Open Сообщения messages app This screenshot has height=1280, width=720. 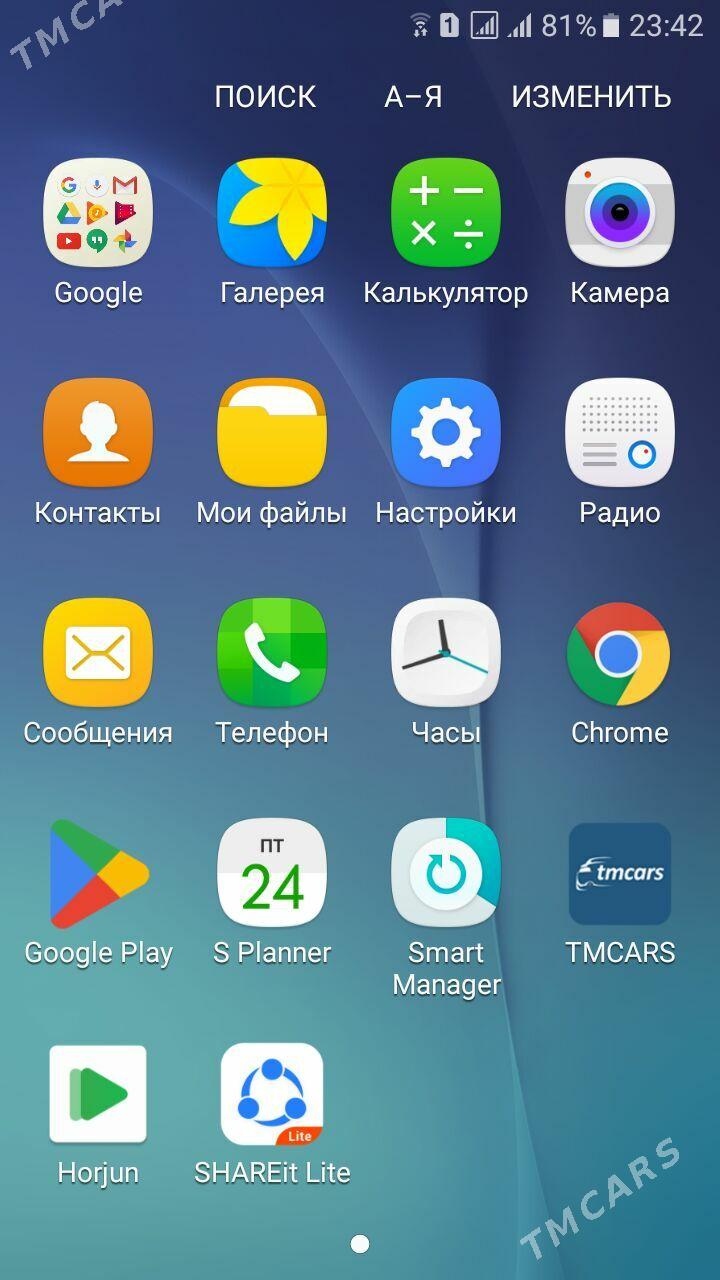(98, 653)
